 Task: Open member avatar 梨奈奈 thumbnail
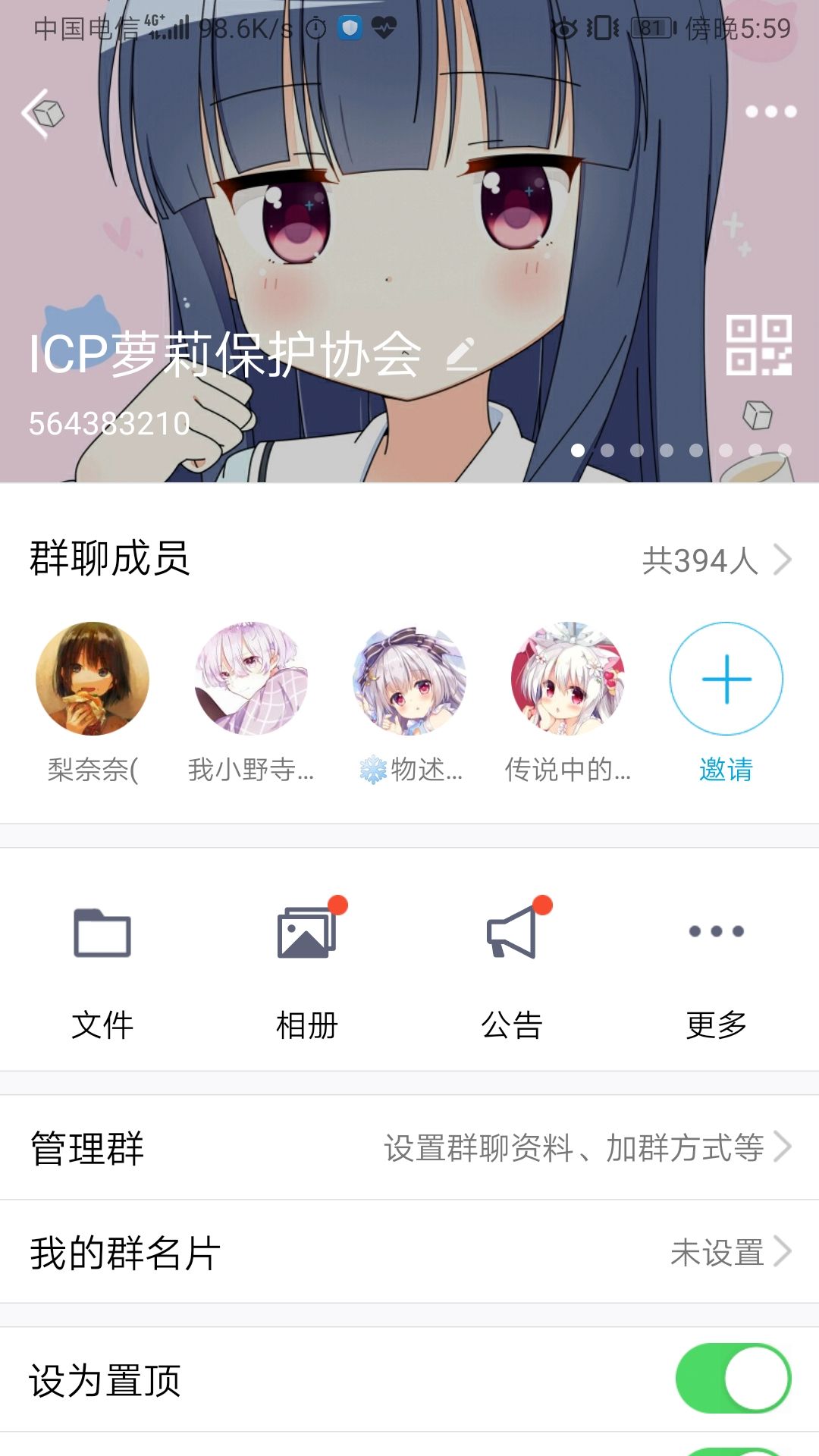pyautogui.click(x=93, y=679)
